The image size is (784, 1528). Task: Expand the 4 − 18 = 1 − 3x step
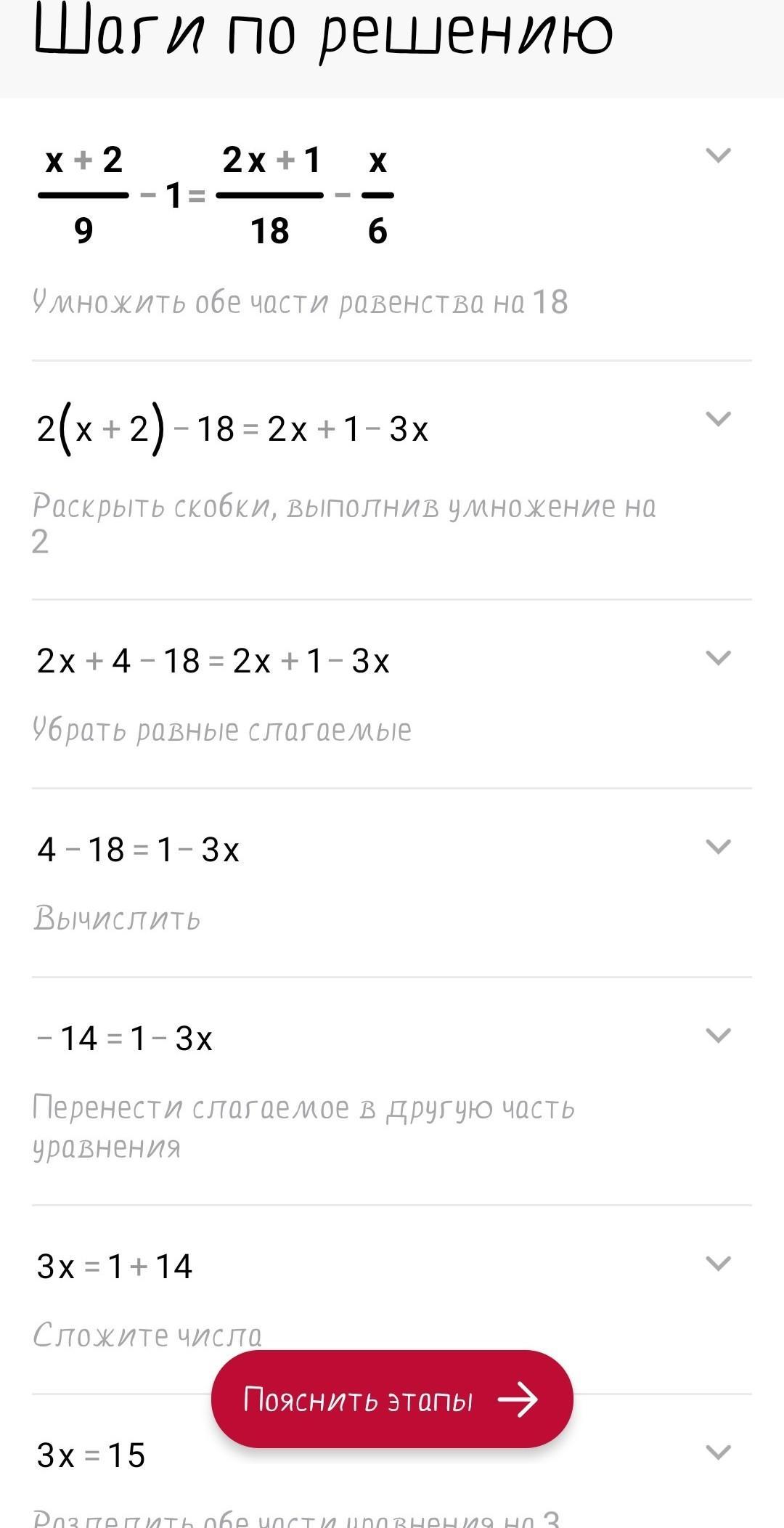pyautogui.click(x=718, y=847)
